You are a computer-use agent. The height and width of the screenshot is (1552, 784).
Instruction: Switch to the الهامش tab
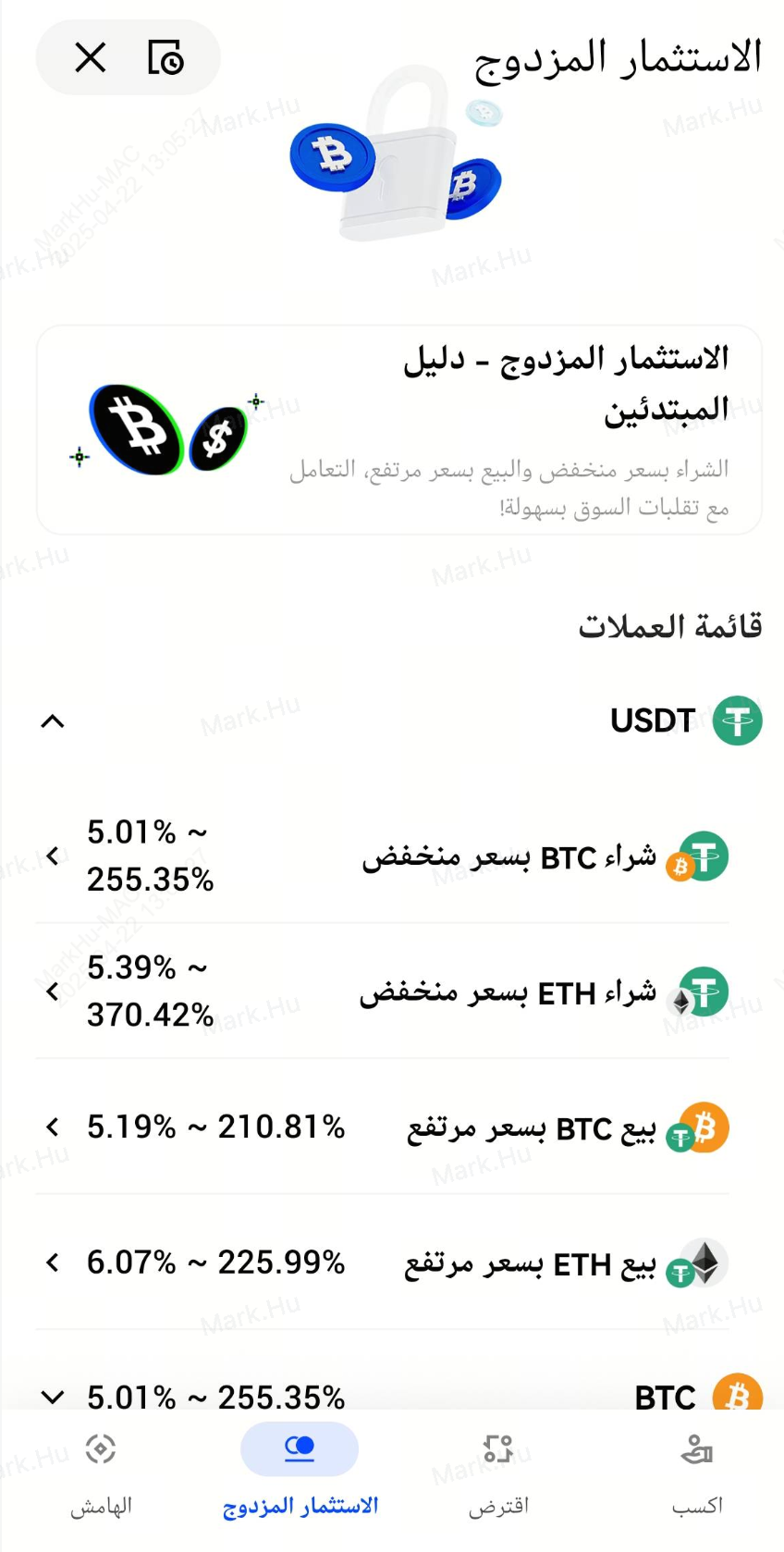pos(101,1474)
